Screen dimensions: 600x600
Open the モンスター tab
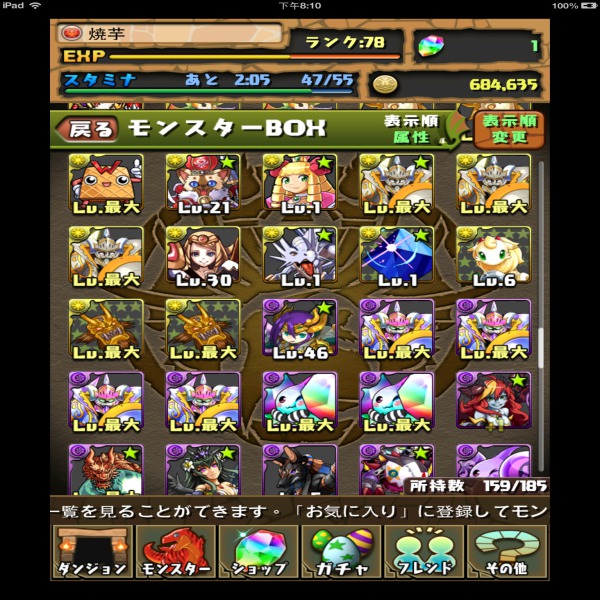(176, 551)
